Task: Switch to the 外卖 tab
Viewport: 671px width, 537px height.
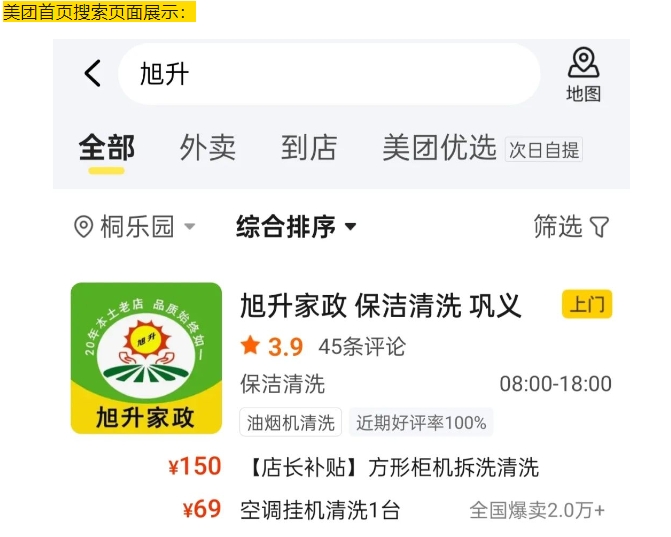Action: tap(208, 148)
